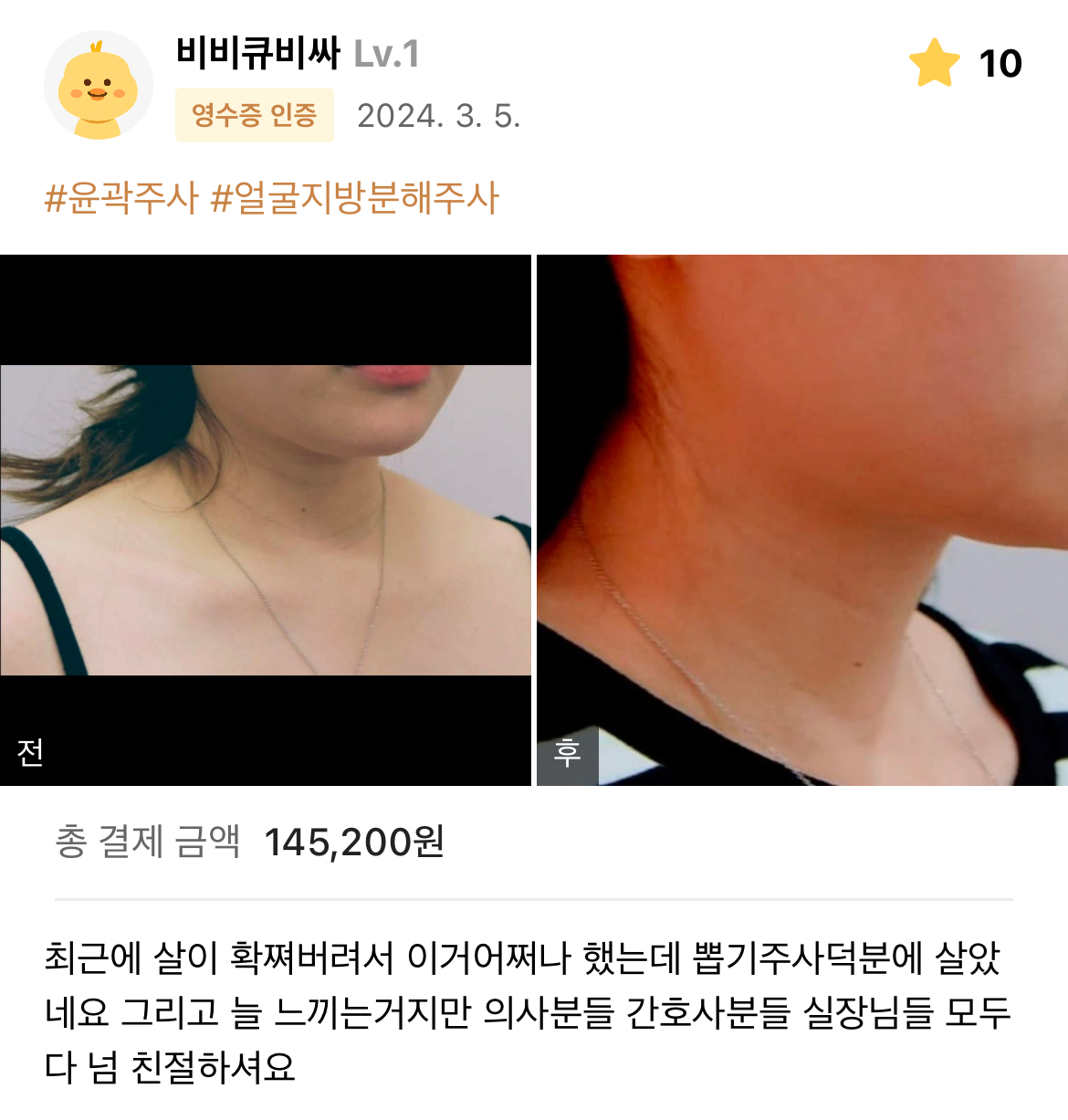The height and width of the screenshot is (1120, 1068).
Task: Open the after photo labeled 후
Action: [x=801, y=520]
